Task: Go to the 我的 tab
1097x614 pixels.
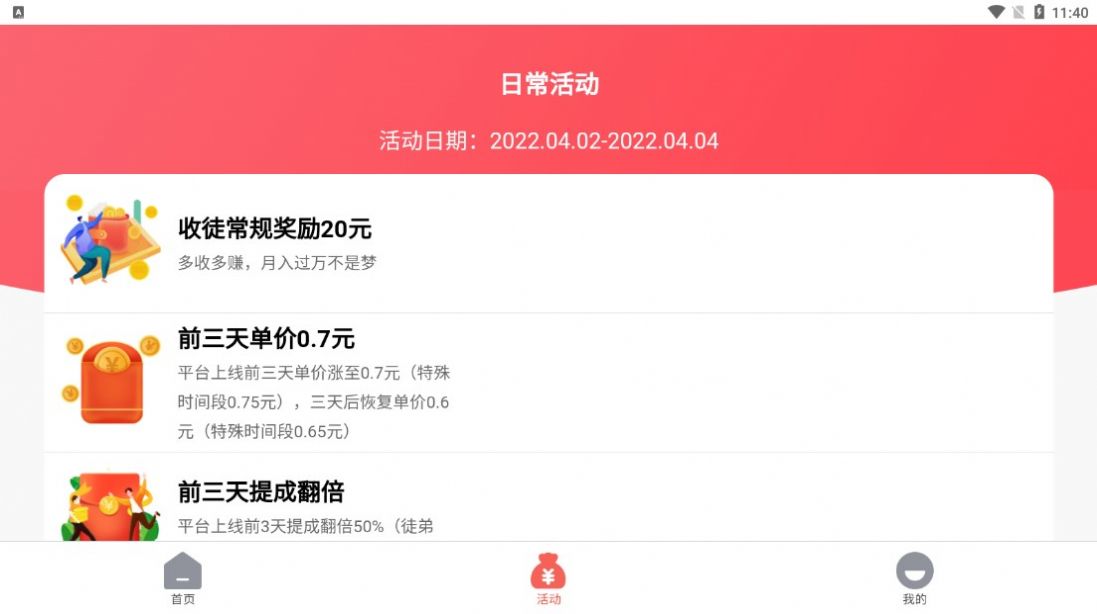Action: [x=914, y=578]
